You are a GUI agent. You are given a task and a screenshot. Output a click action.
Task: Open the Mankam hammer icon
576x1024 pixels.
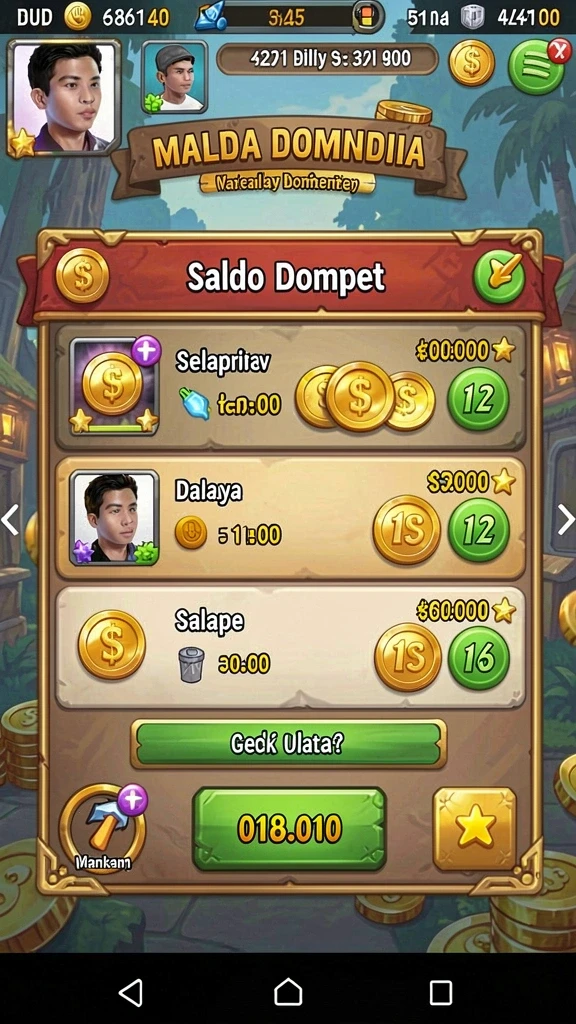coord(103,828)
